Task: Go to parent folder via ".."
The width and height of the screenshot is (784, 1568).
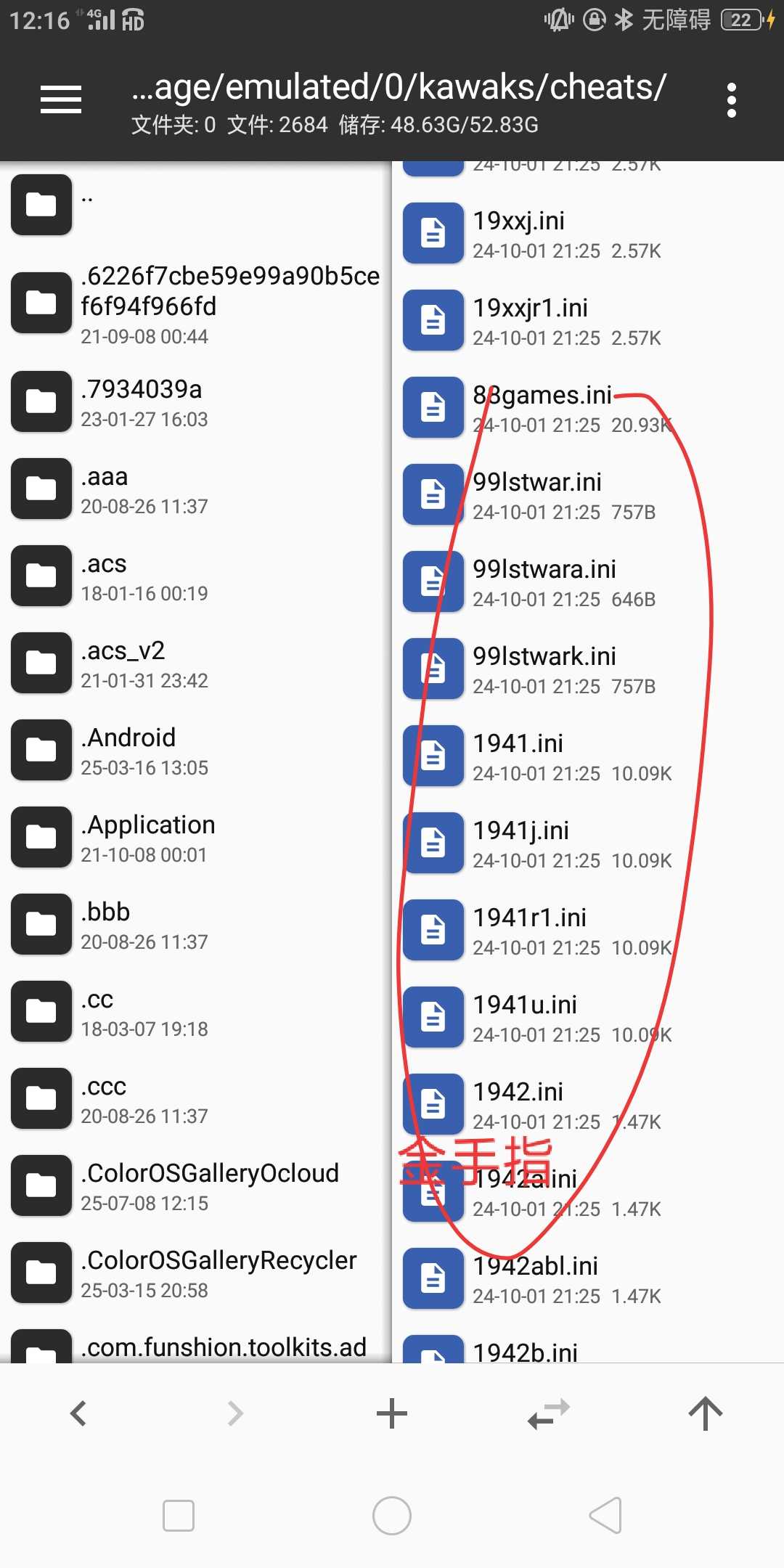Action: point(196,205)
